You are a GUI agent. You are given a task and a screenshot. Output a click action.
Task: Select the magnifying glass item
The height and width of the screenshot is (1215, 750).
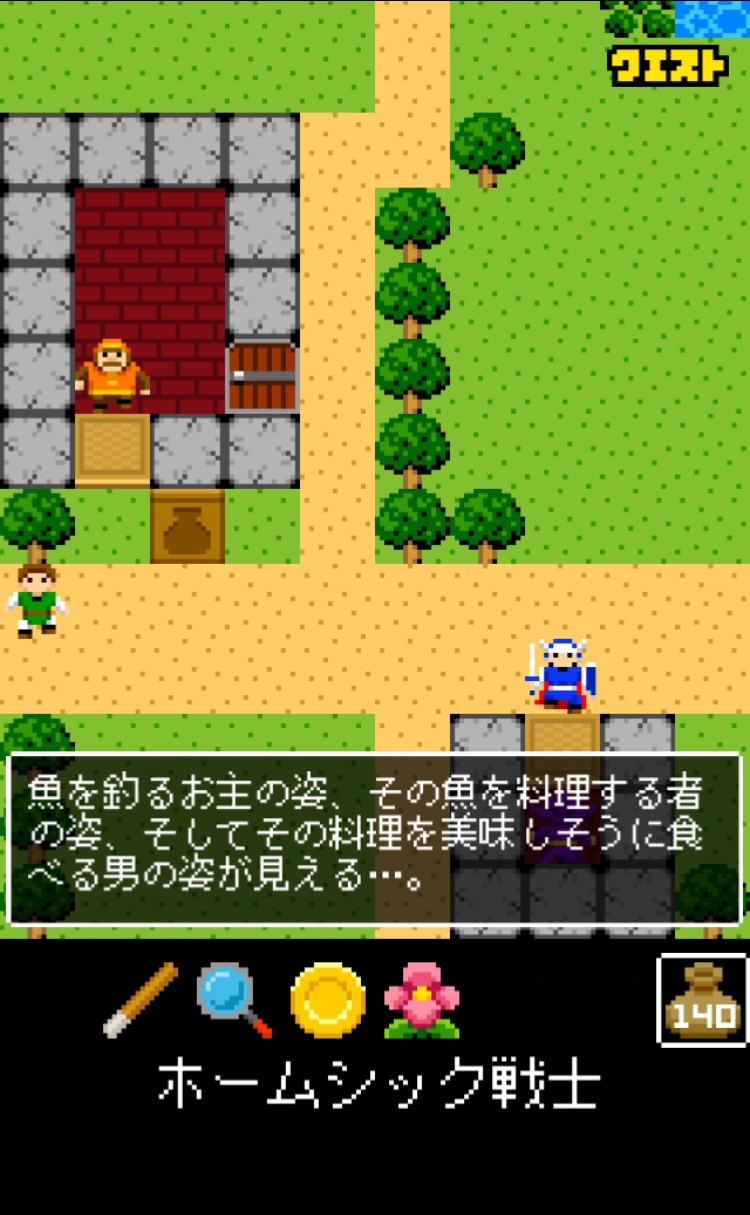click(x=234, y=1000)
